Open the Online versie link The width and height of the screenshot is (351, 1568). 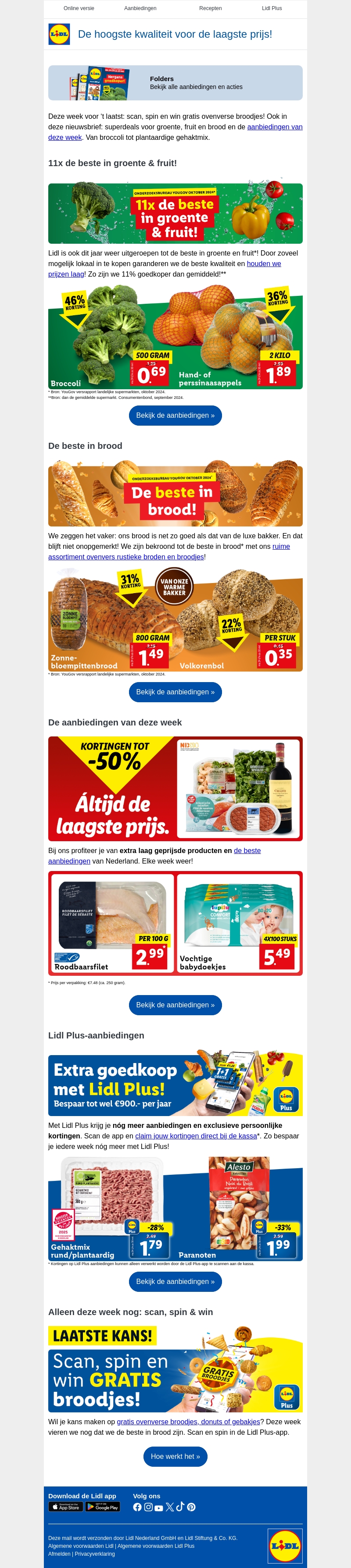[79, 8]
